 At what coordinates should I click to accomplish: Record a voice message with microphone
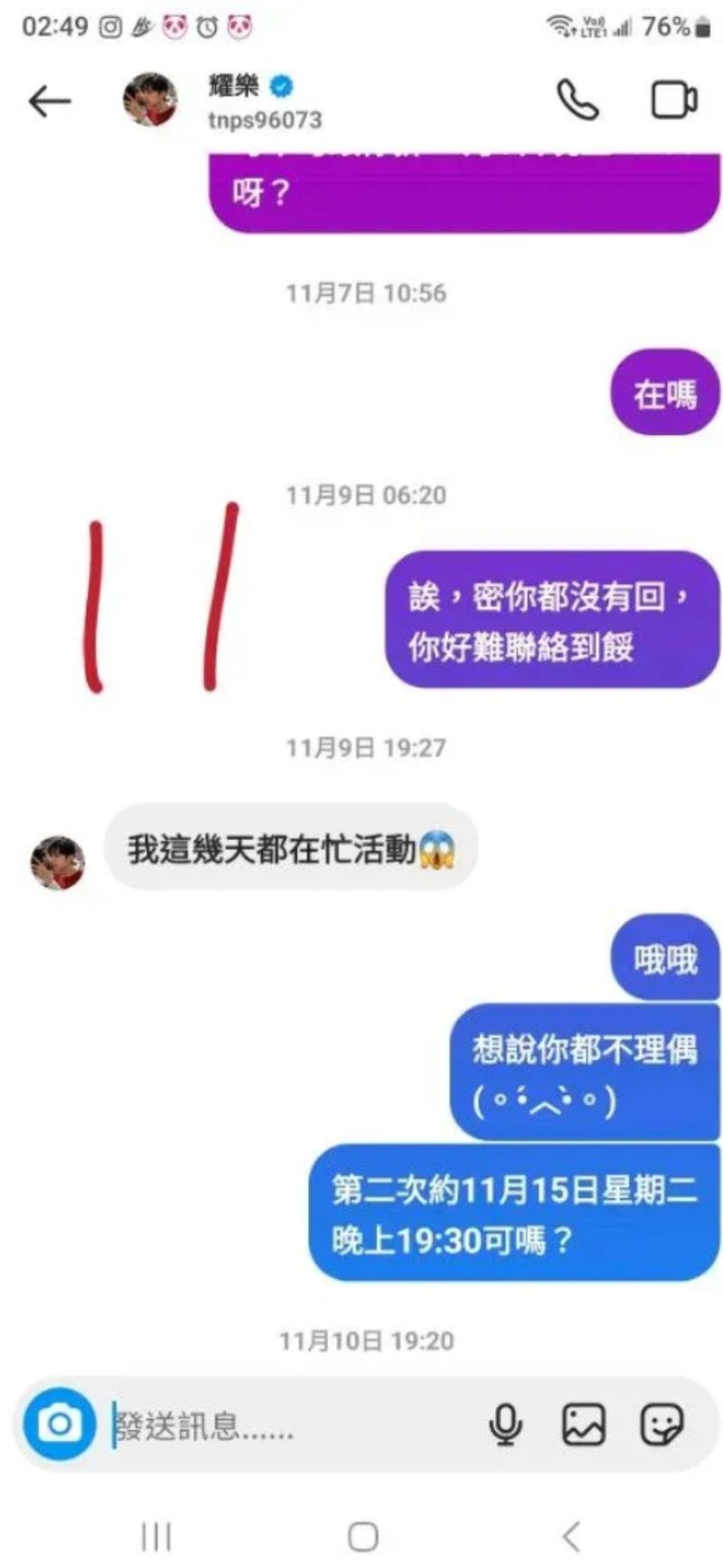506,1425
